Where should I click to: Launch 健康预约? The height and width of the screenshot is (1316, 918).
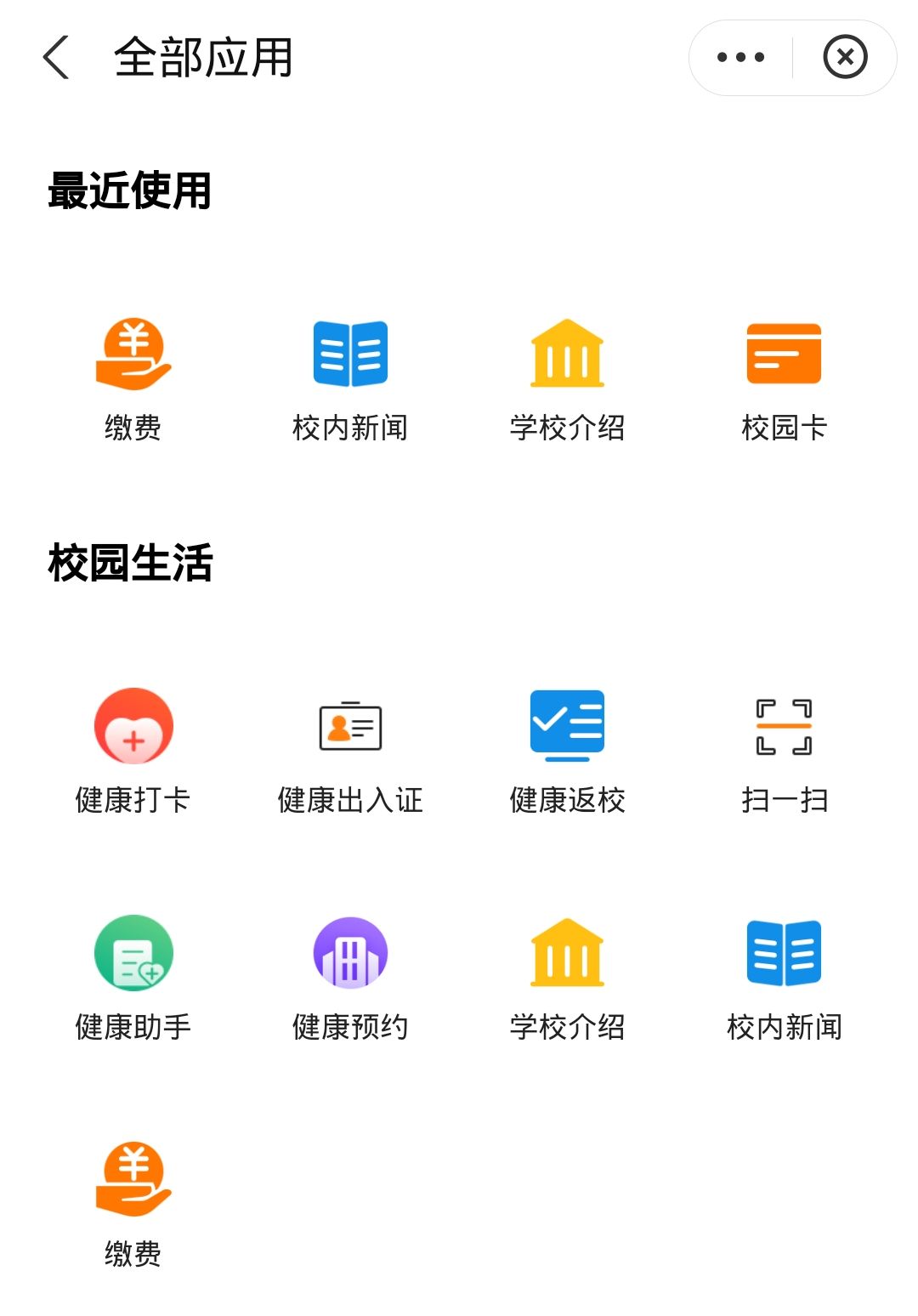pyautogui.click(x=350, y=977)
